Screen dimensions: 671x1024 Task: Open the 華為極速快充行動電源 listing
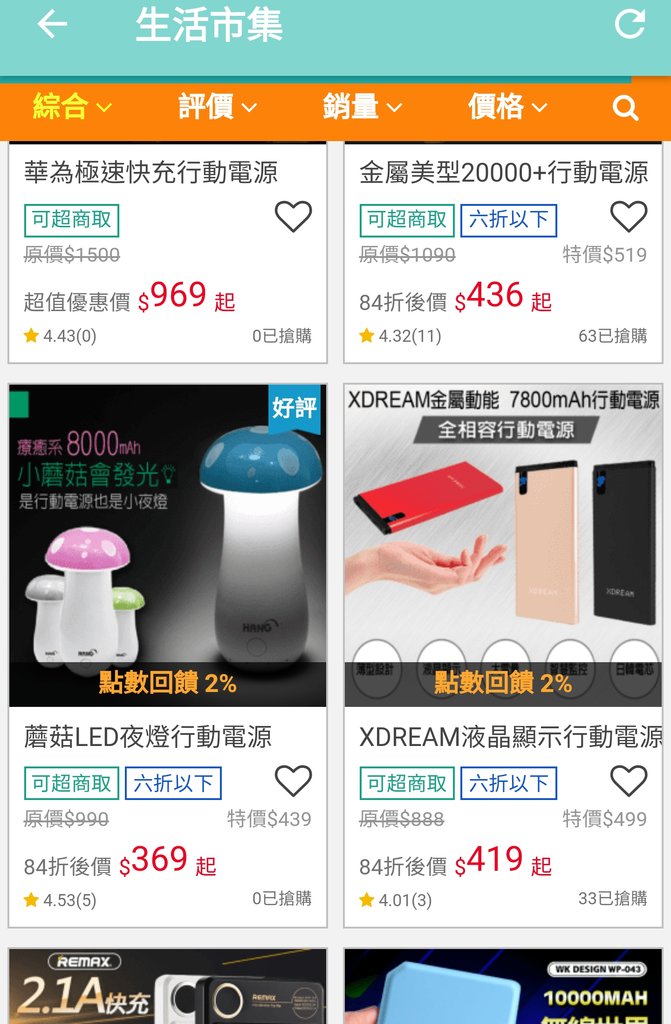tap(151, 172)
